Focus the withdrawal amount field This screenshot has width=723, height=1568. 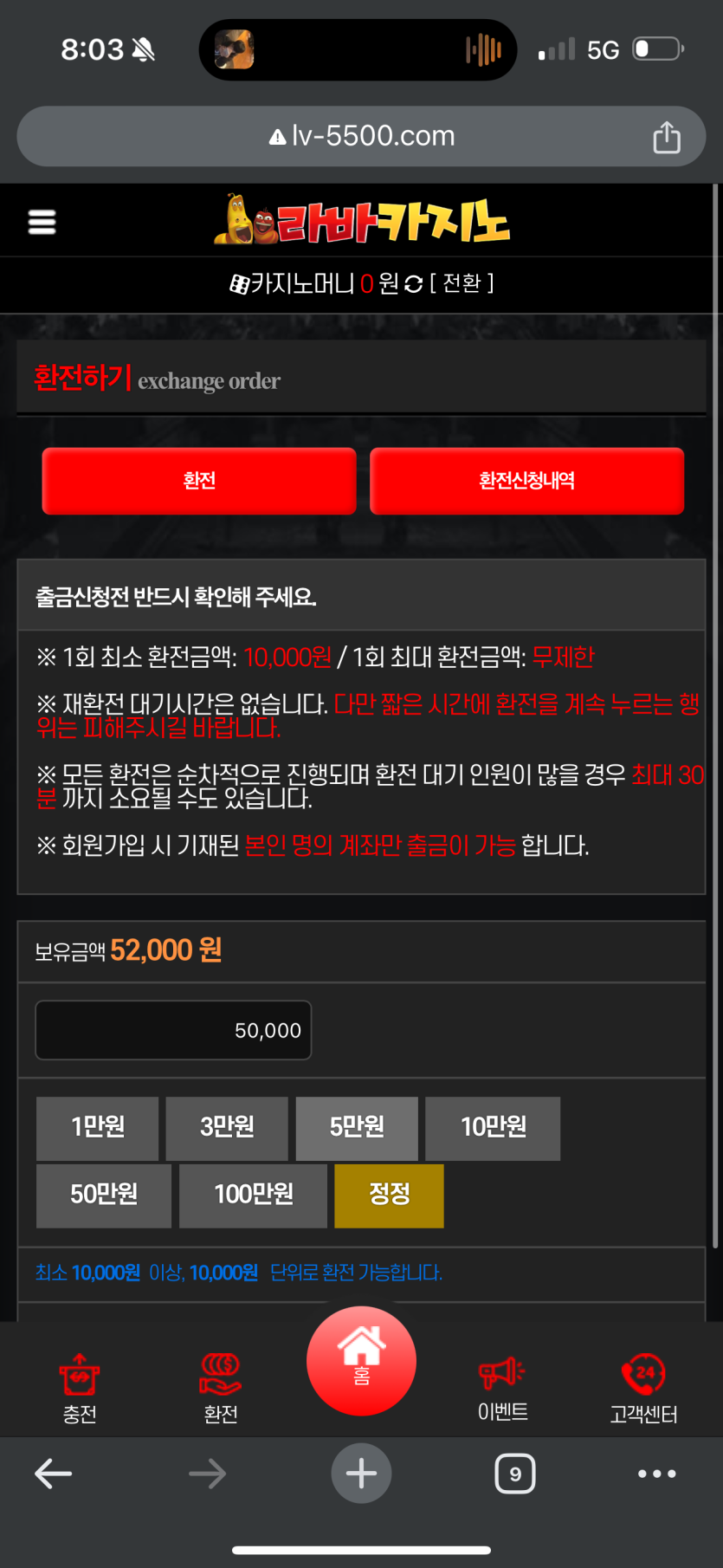[x=173, y=1030]
